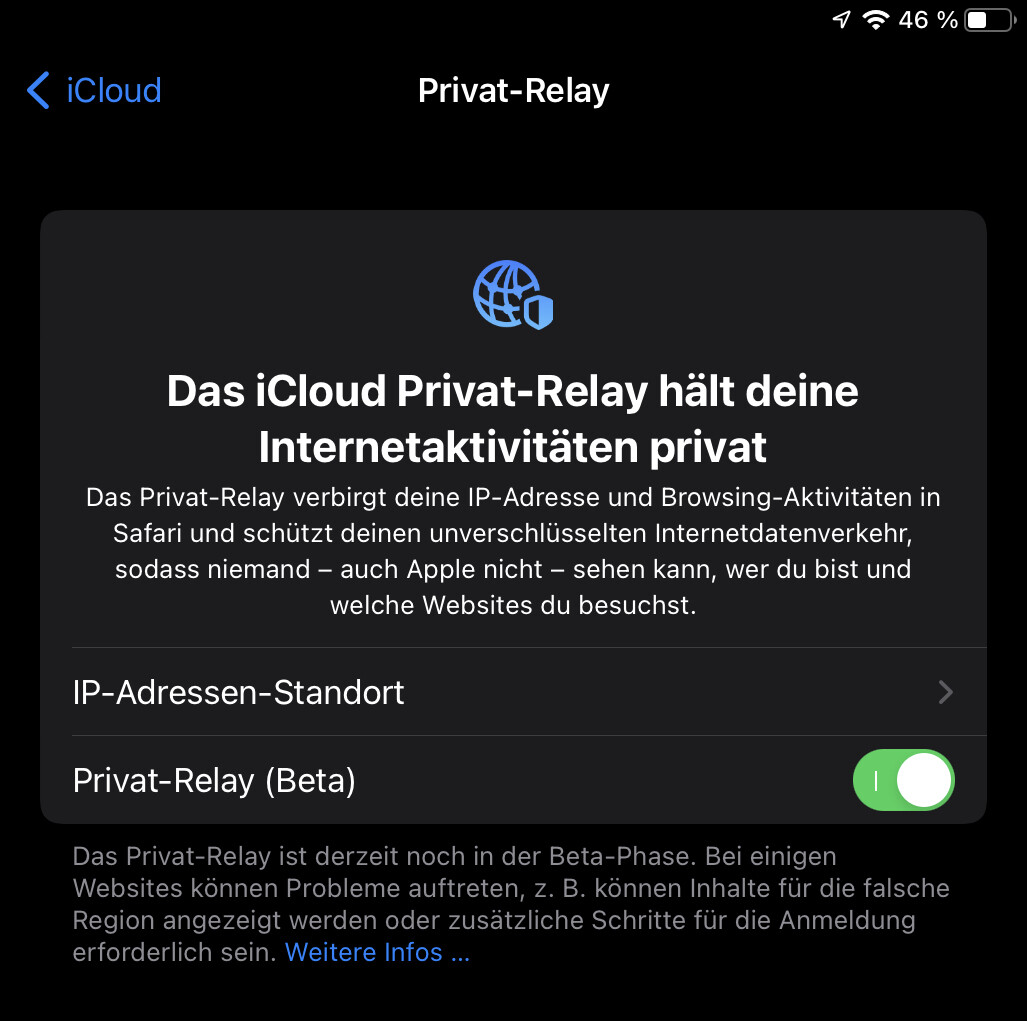Image resolution: width=1027 pixels, height=1021 pixels.
Task: Go back to iCloud settings
Action: (93, 91)
